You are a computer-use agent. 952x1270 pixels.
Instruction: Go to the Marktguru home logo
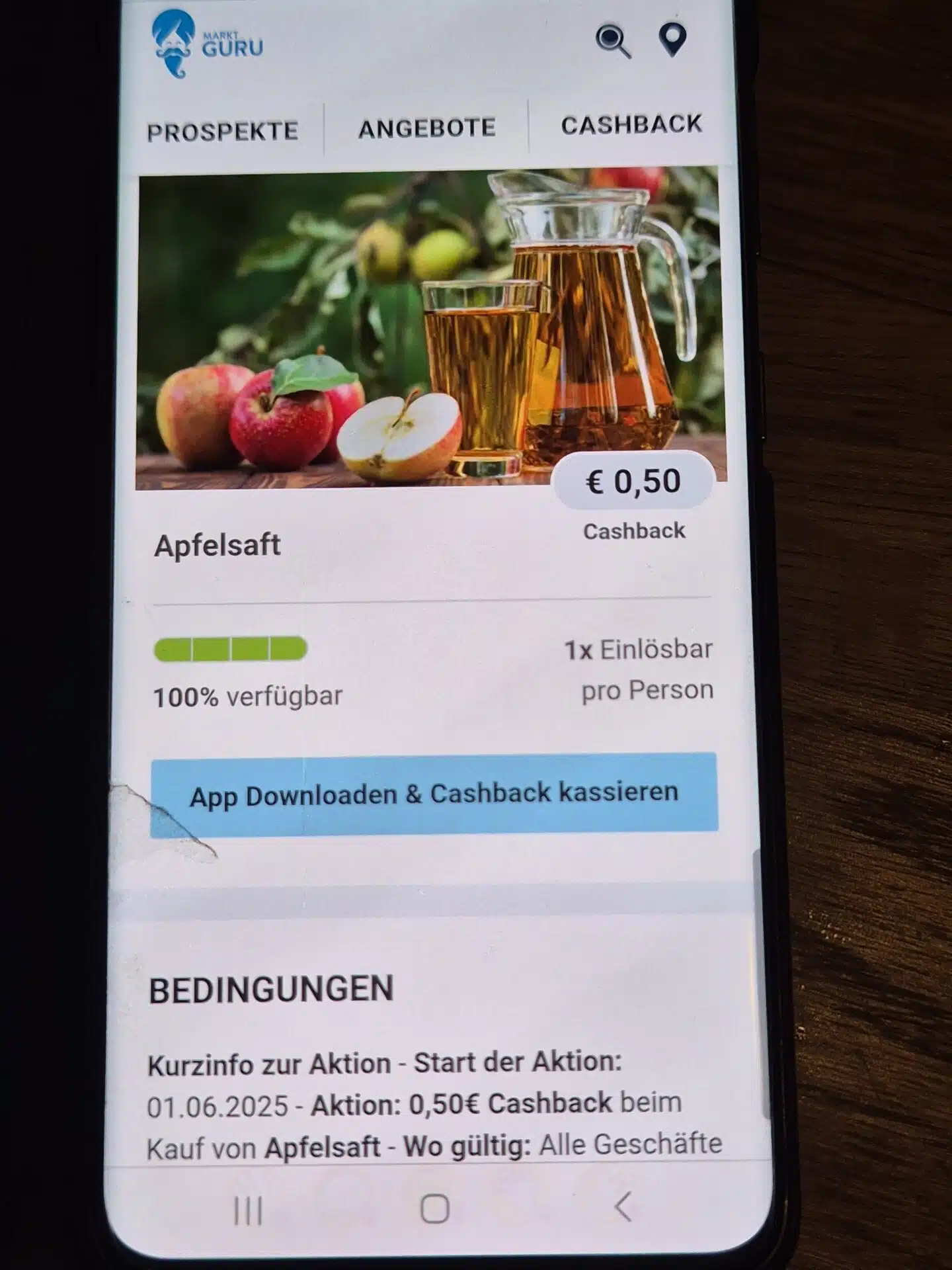(207, 44)
